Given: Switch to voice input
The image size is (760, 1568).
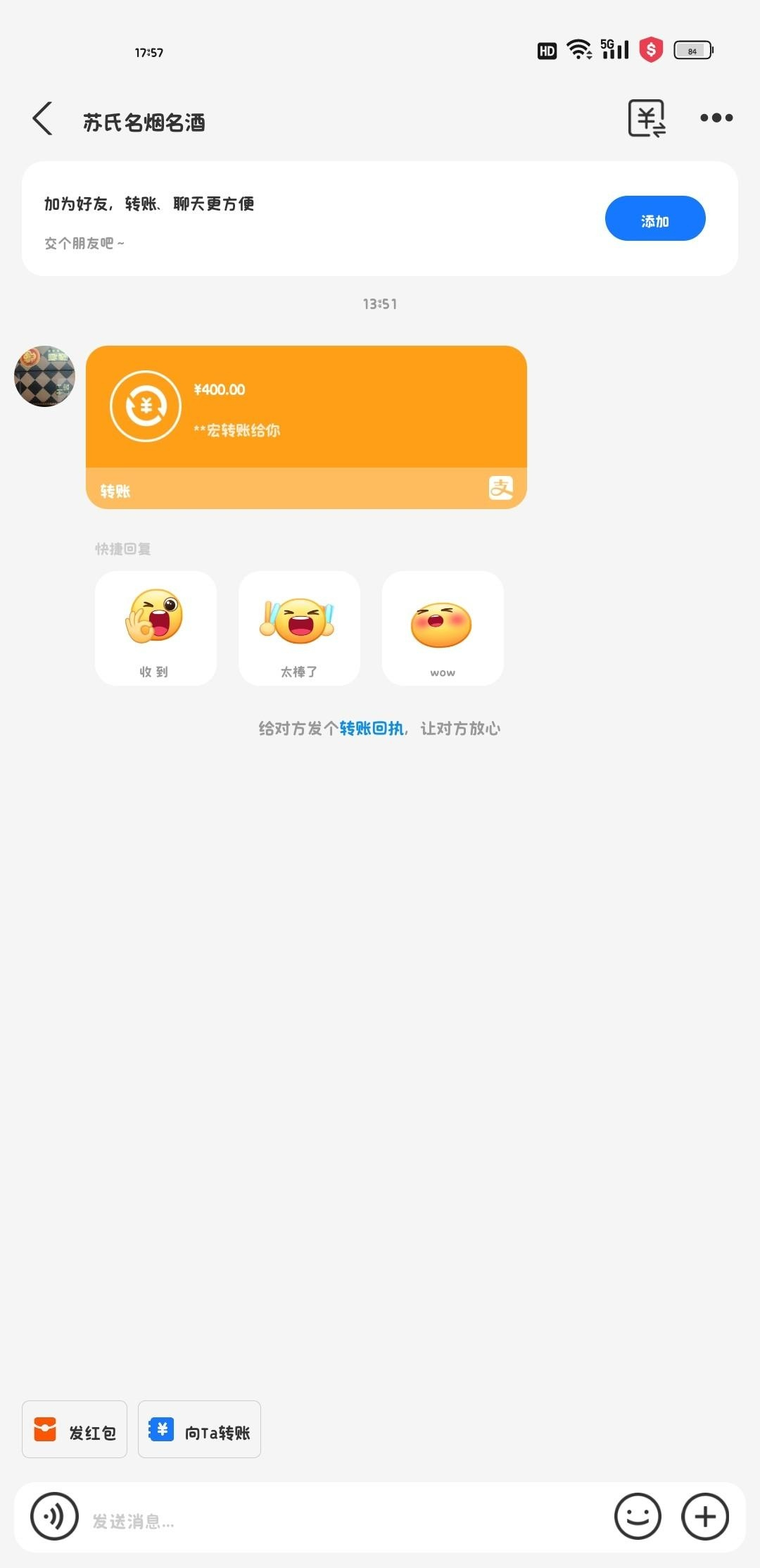Looking at the screenshot, I should pyautogui.click(x=54, y=1517).
